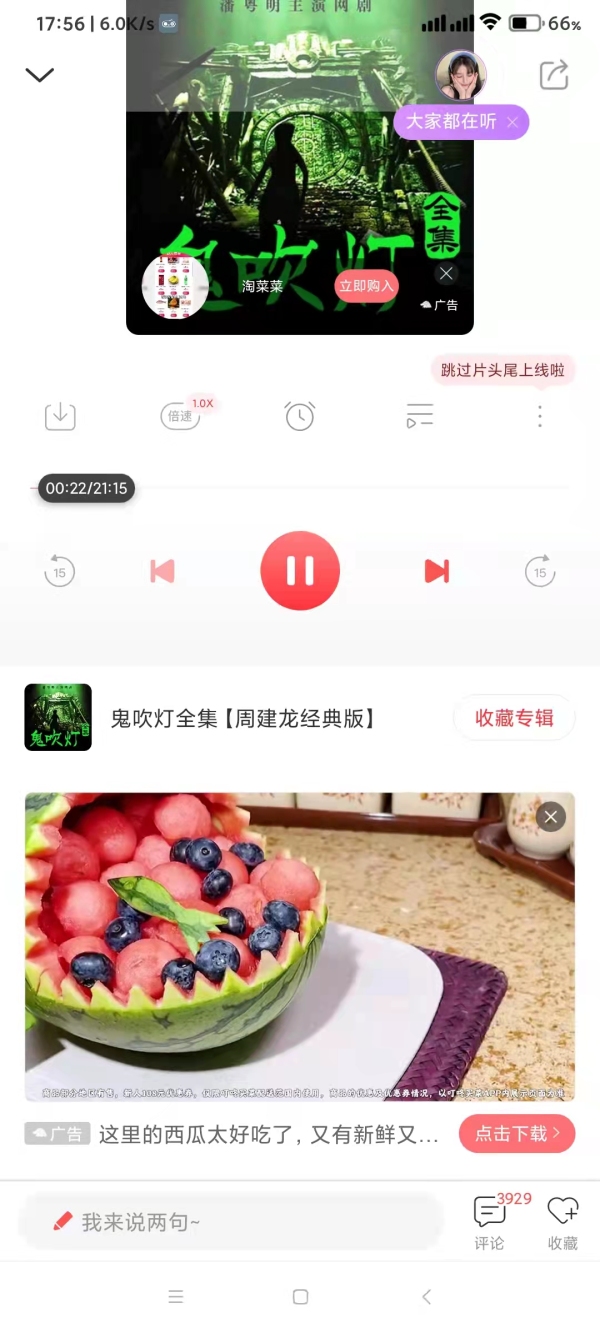Open the playlist queue
The width and height of the screenshot is (600, 1333).
click(420, 416)
